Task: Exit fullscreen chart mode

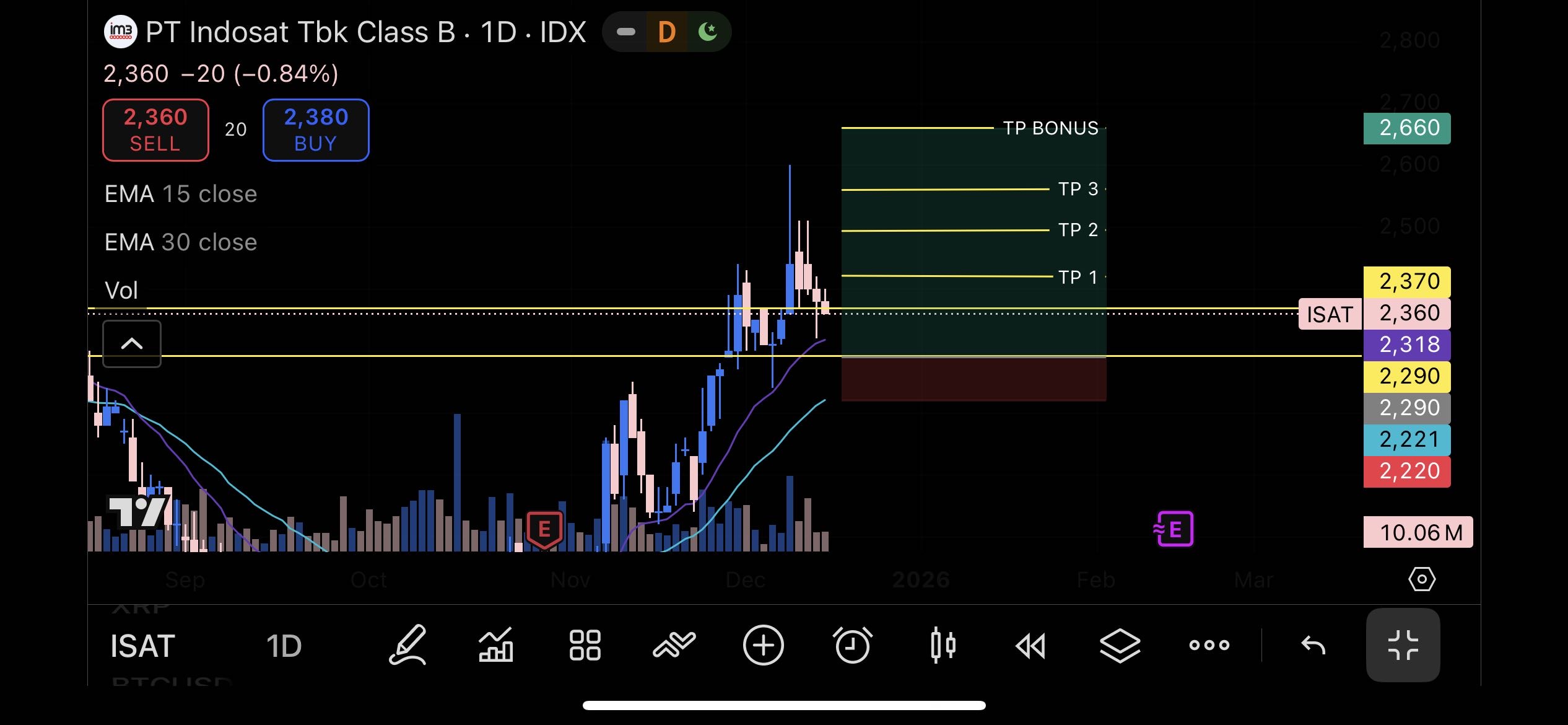Action: point(1403,645)
